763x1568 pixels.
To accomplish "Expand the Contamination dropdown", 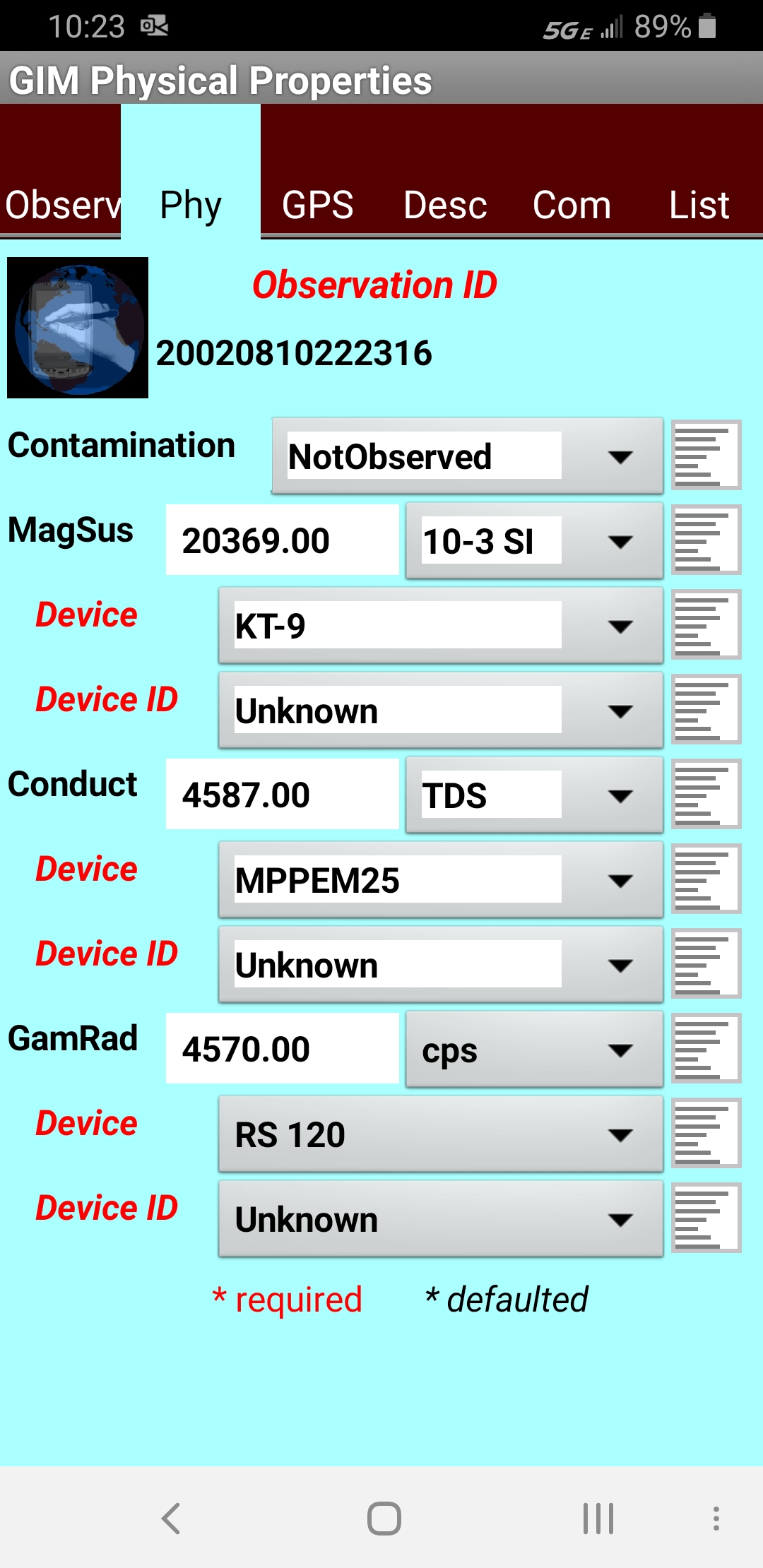I will [x=466, y=456].
